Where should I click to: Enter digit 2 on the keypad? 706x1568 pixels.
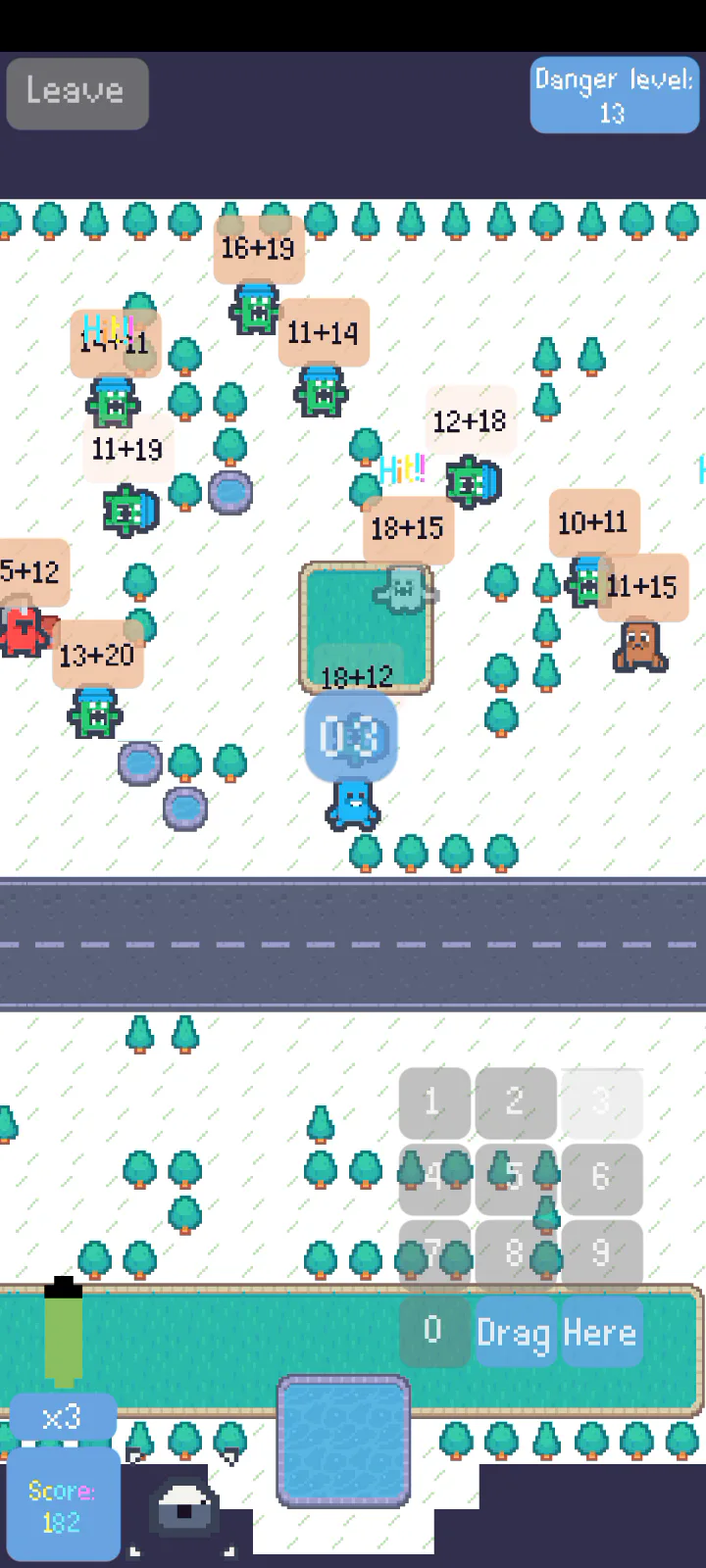pyautogui.click(x=516, y=1102)
